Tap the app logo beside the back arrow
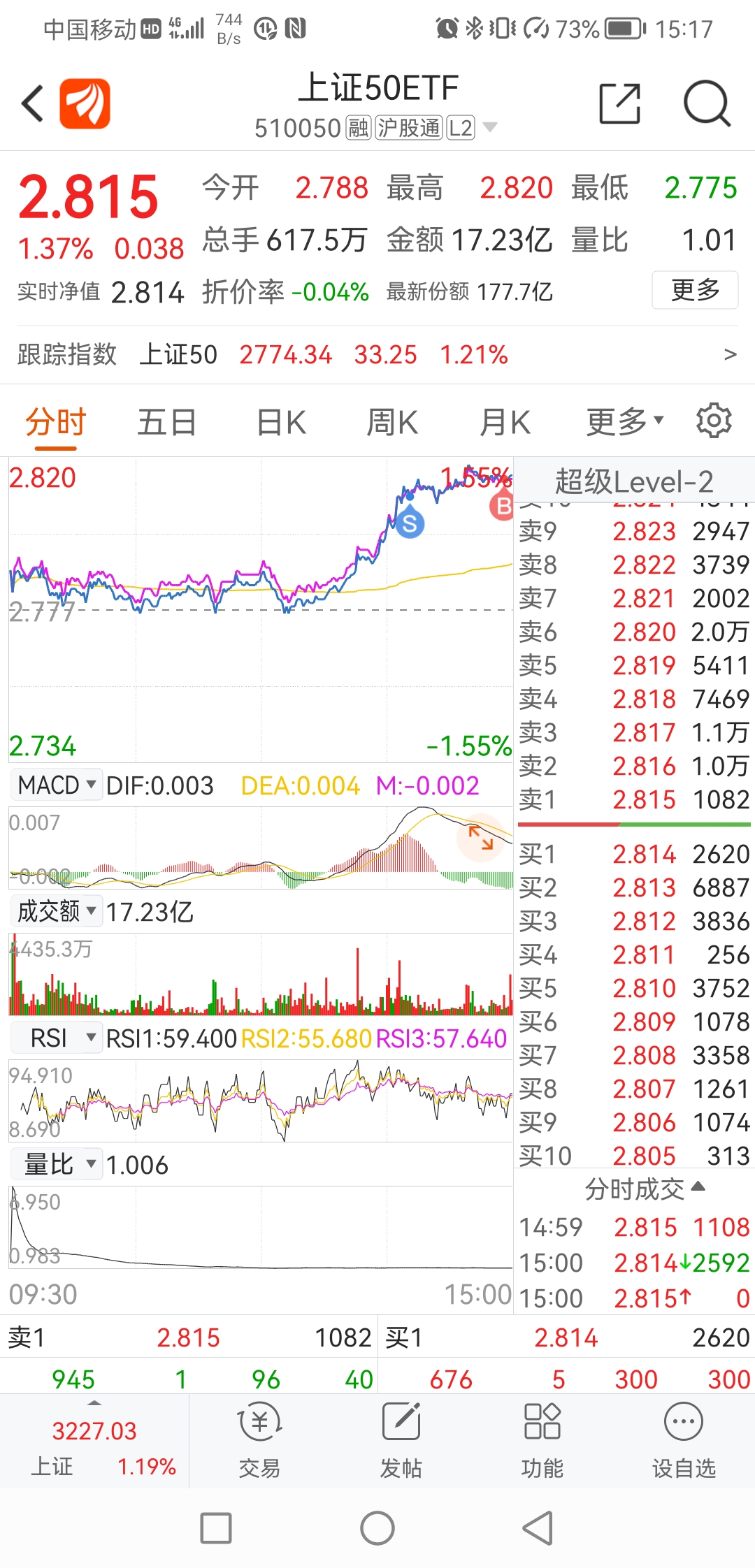 click(x=84, y=102)
